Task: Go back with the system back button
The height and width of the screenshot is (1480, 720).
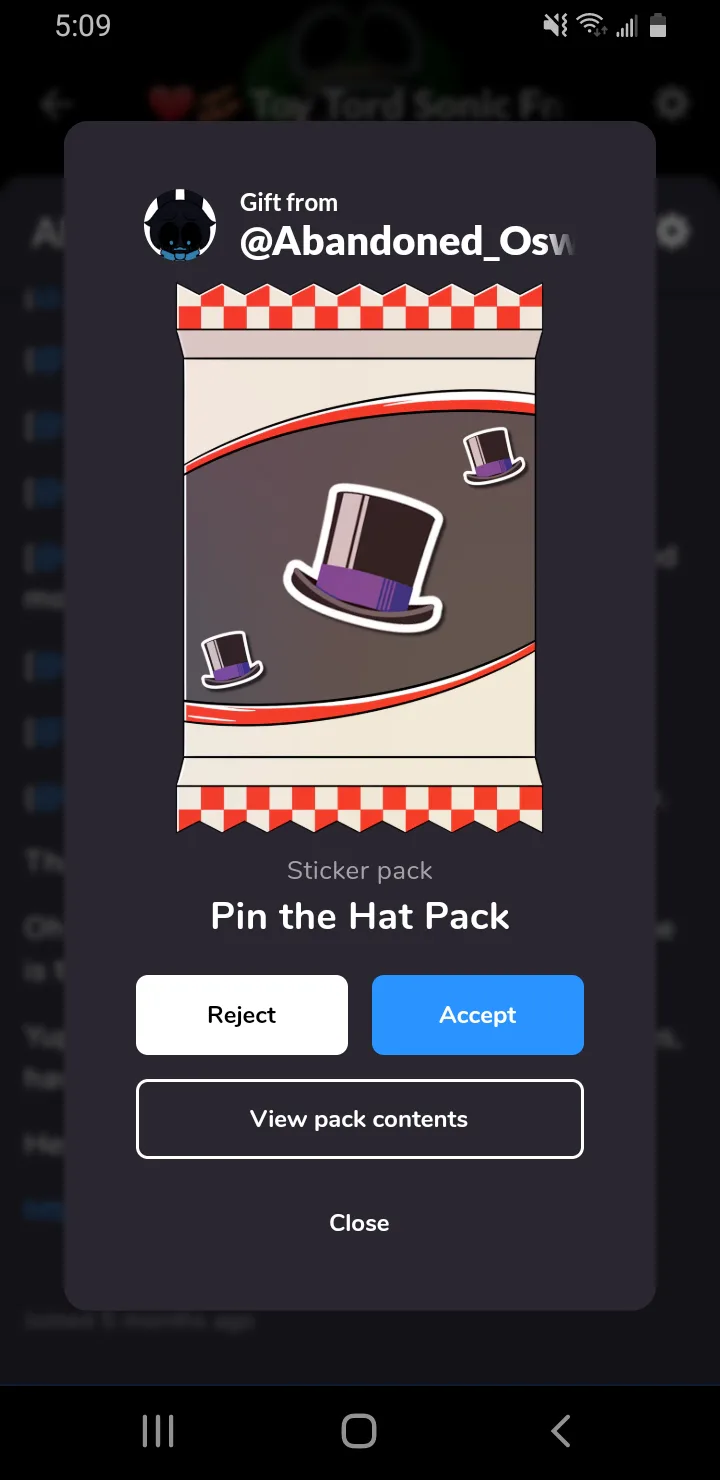Action: (561, 1431)
